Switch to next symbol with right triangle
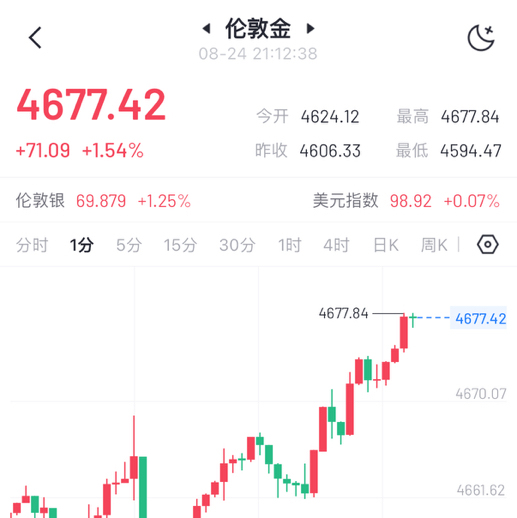 click(310, 29)
